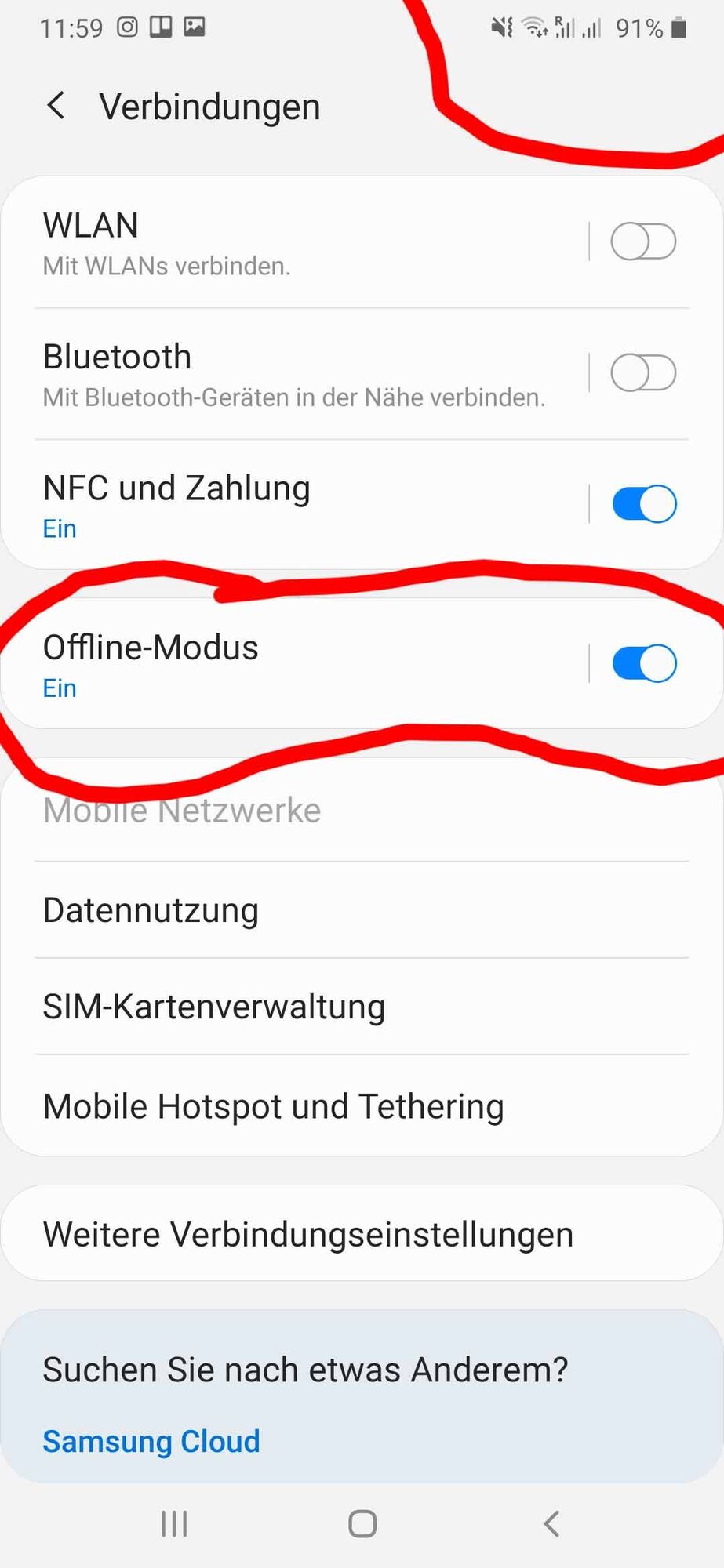
Task: Disable NFC und Zahlung toggle
Action: click(x=643, y=504)
